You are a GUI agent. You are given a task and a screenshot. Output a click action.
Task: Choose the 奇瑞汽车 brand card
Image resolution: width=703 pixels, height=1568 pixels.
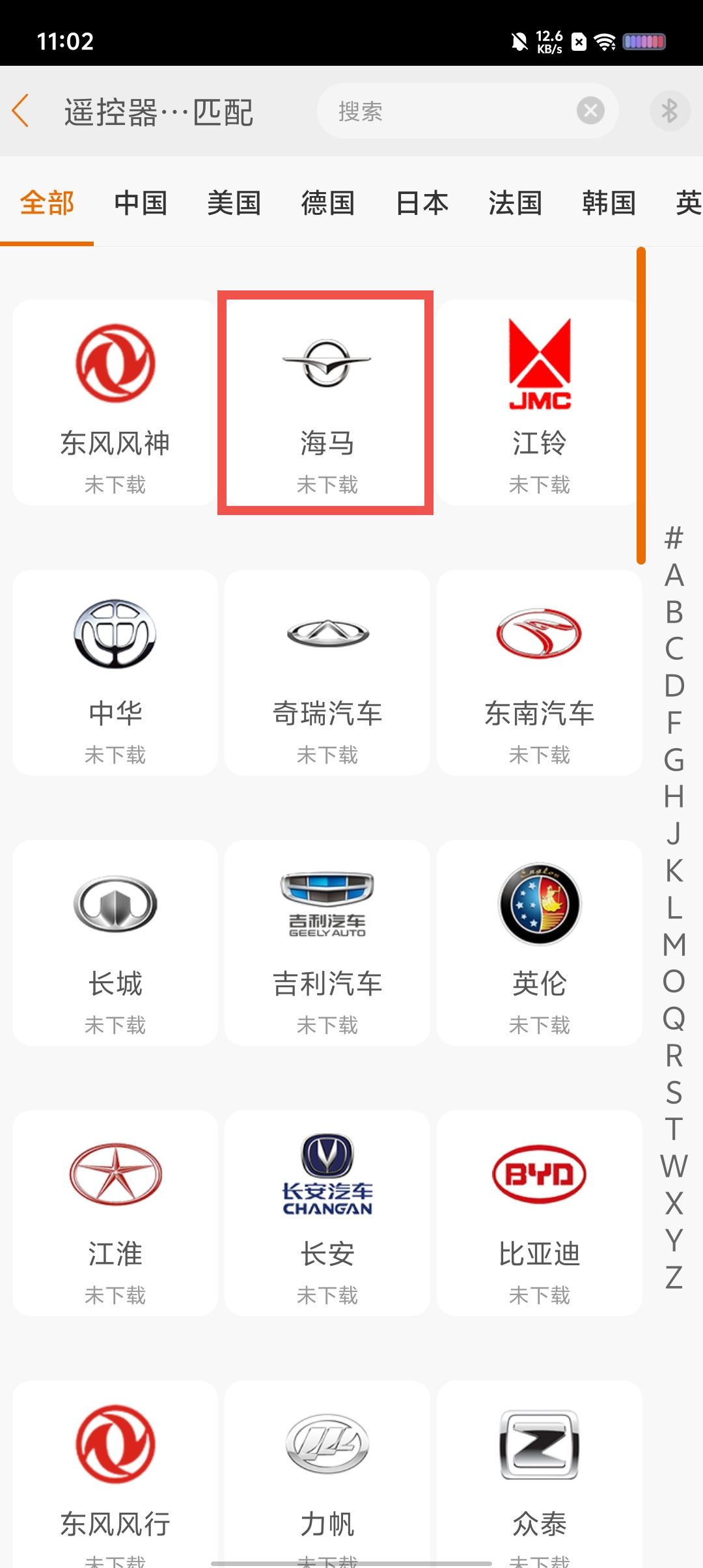point(327,673)
